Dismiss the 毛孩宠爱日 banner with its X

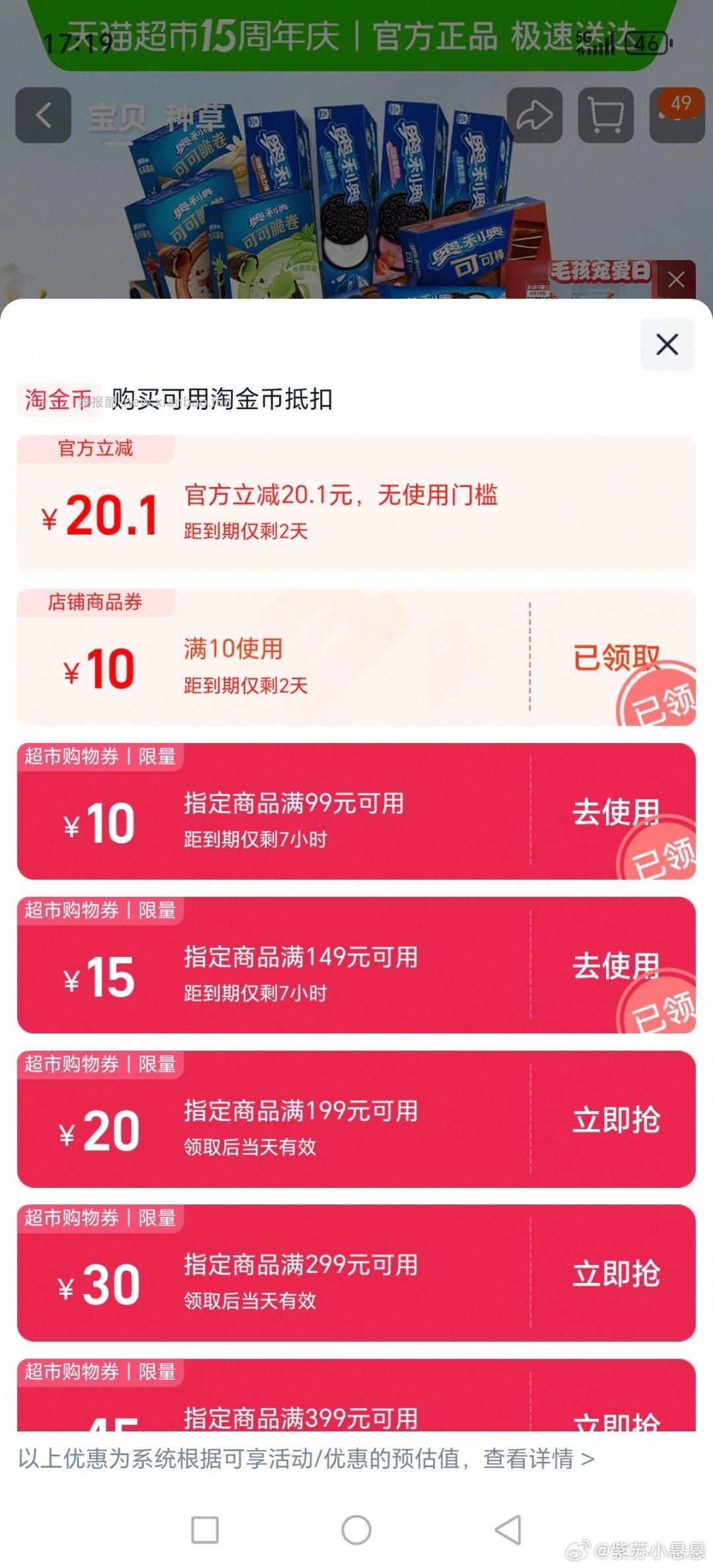tap(676, 280)
